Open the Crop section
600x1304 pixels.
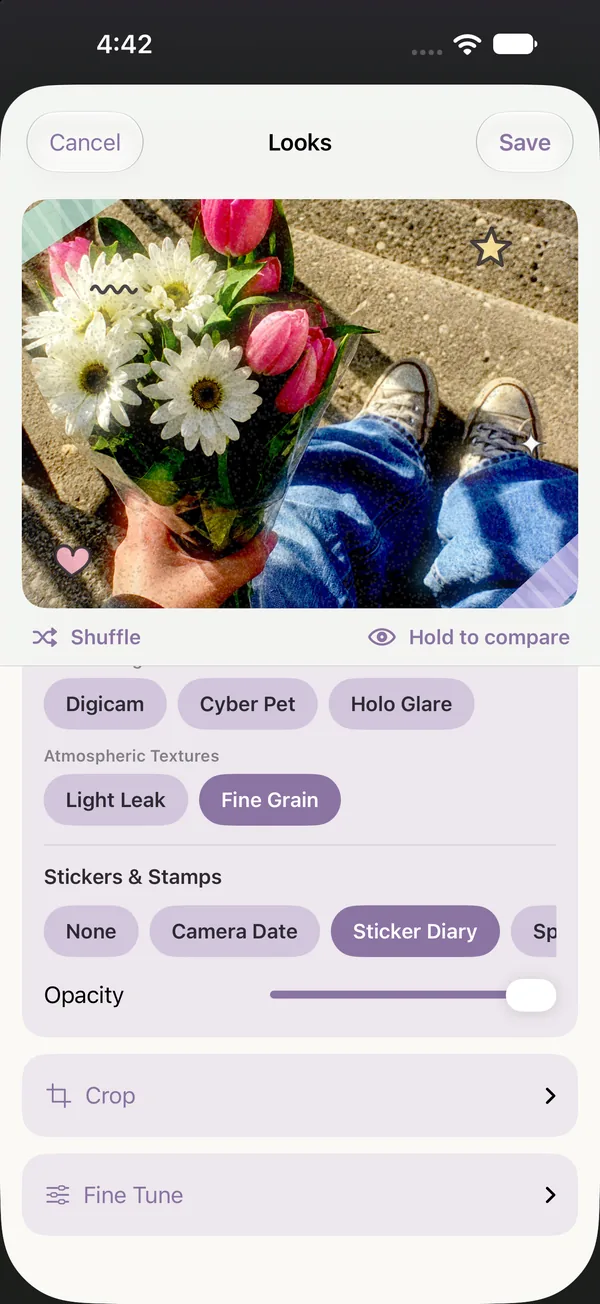(300, 1095)
